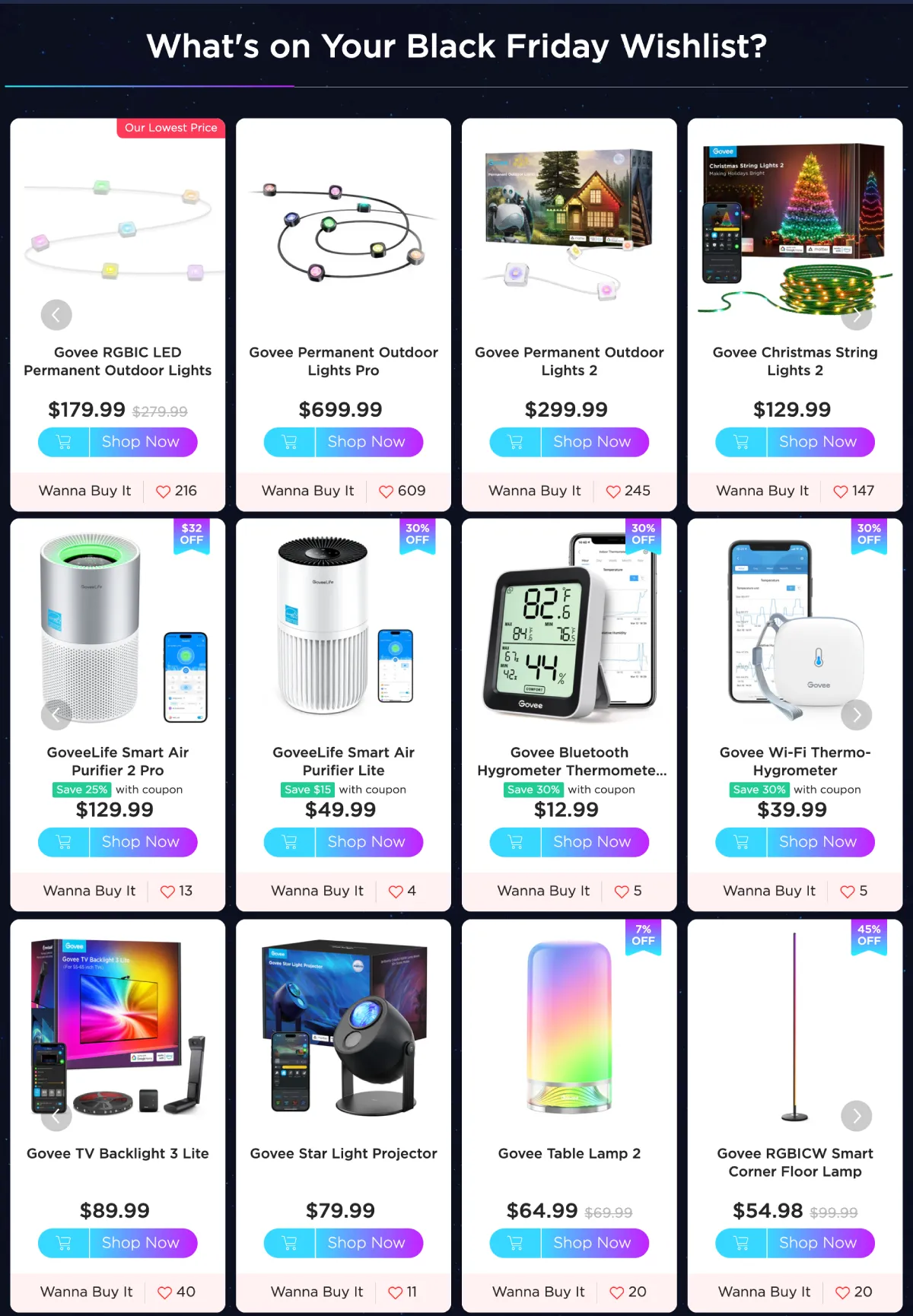Like Govee Permanent Outdoor Lights 2 with heart
The image size is (913, 1316).
coord(612,491)
